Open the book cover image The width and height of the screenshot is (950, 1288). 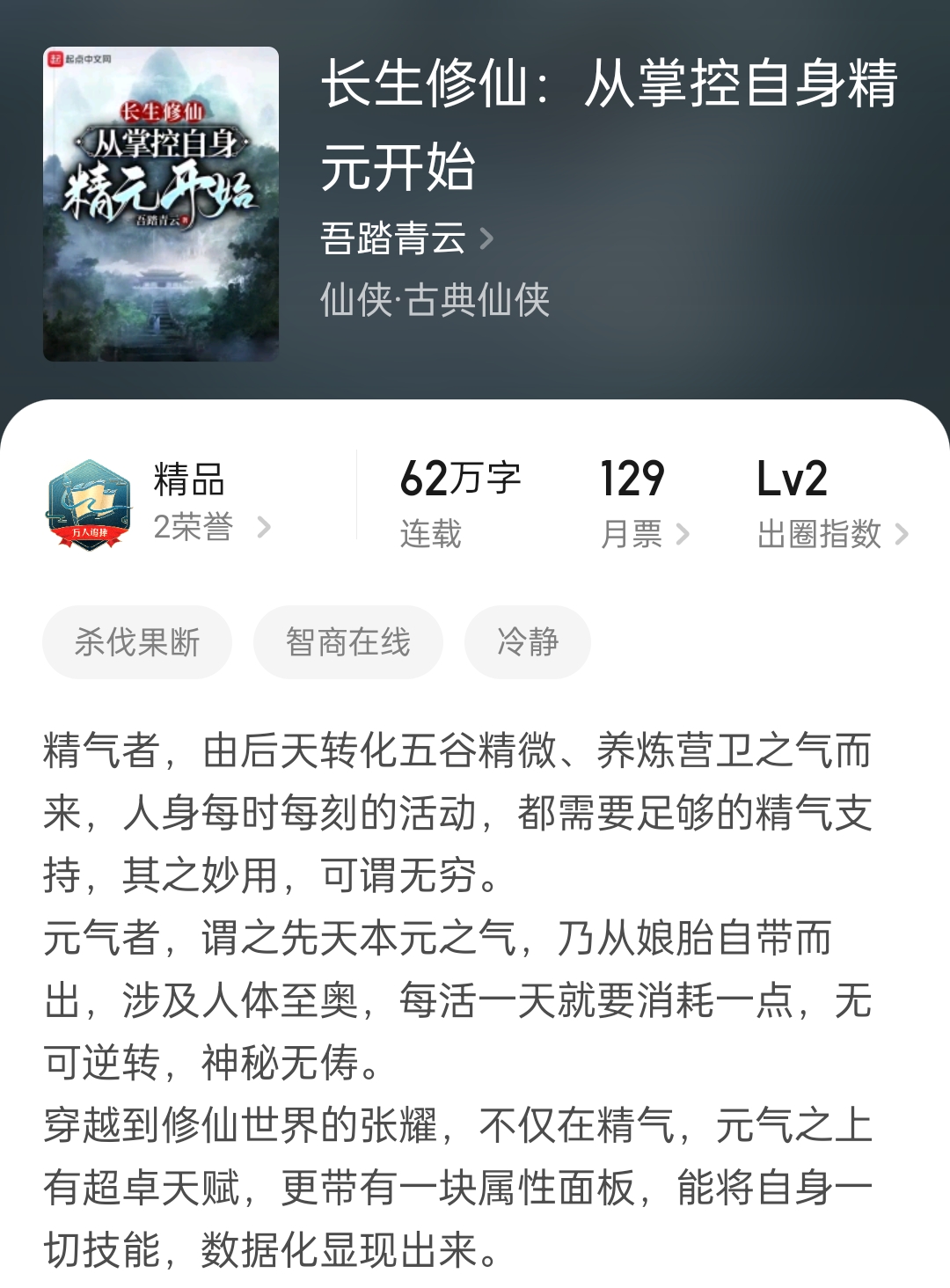tap(161, 204)
